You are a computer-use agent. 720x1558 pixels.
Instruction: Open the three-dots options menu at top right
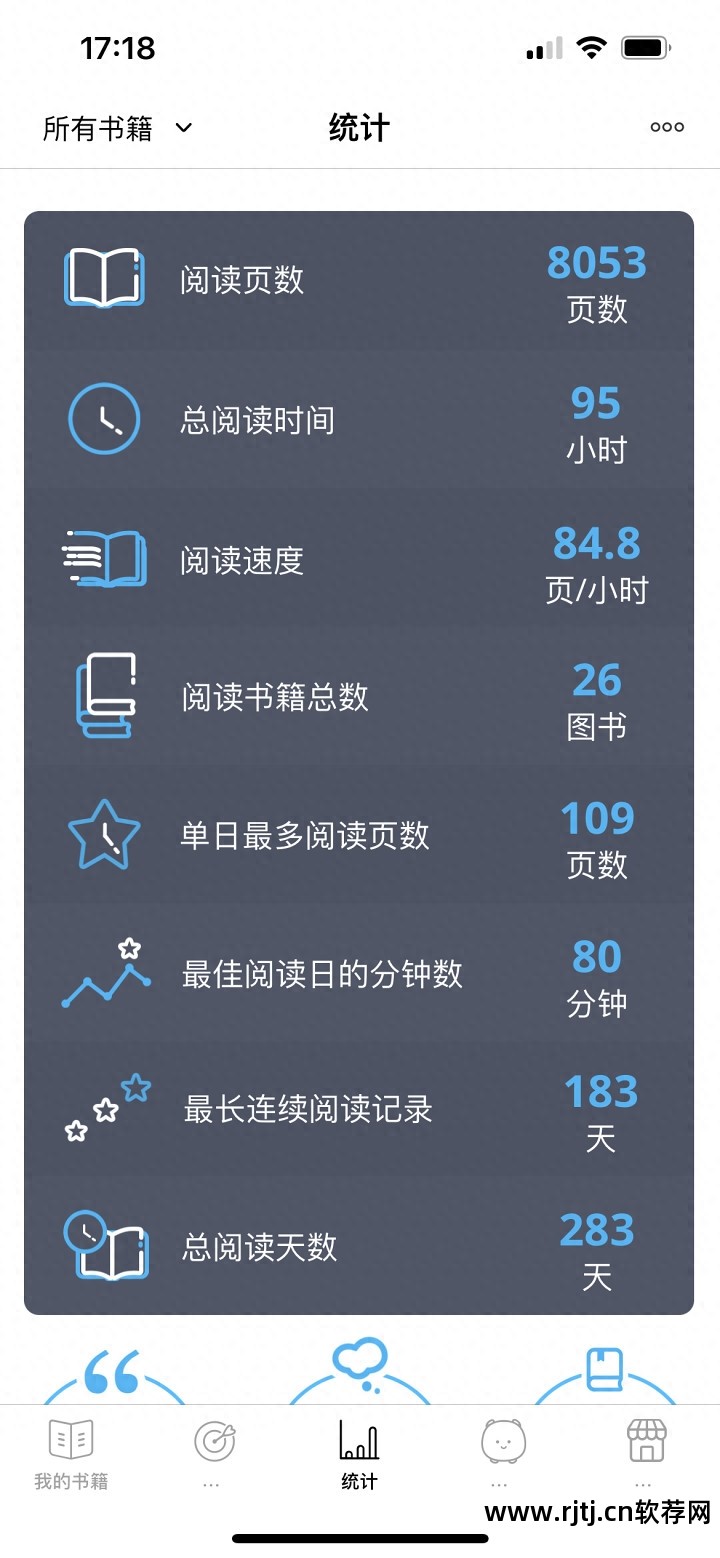click(665, 128)
